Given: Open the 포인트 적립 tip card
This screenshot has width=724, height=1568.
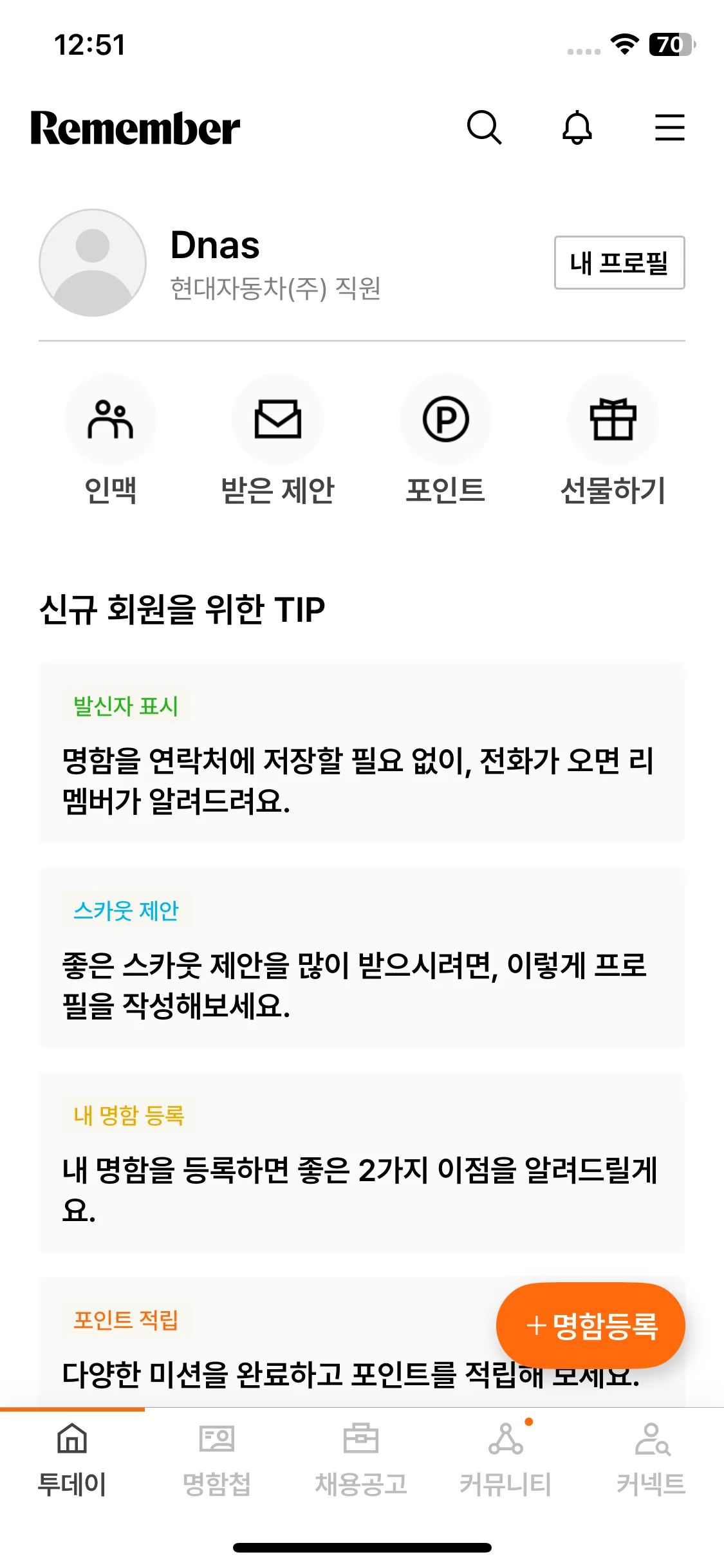Looking at the screenshot, I should (270, 1342).
